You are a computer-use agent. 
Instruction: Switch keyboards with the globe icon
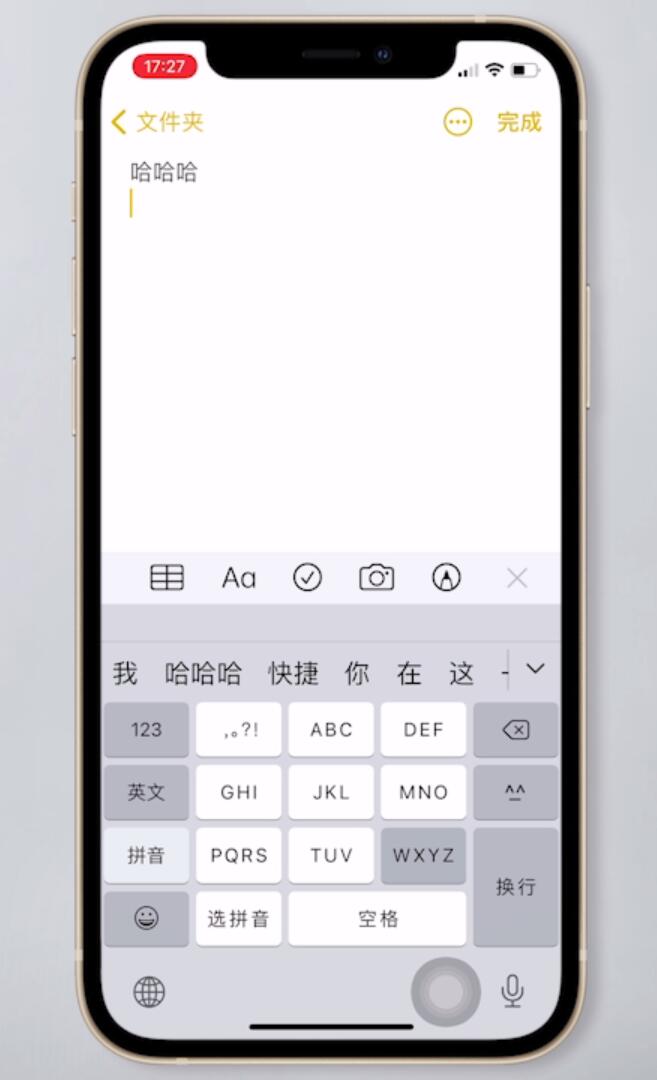pyautogui.click(x=149, y=991)
